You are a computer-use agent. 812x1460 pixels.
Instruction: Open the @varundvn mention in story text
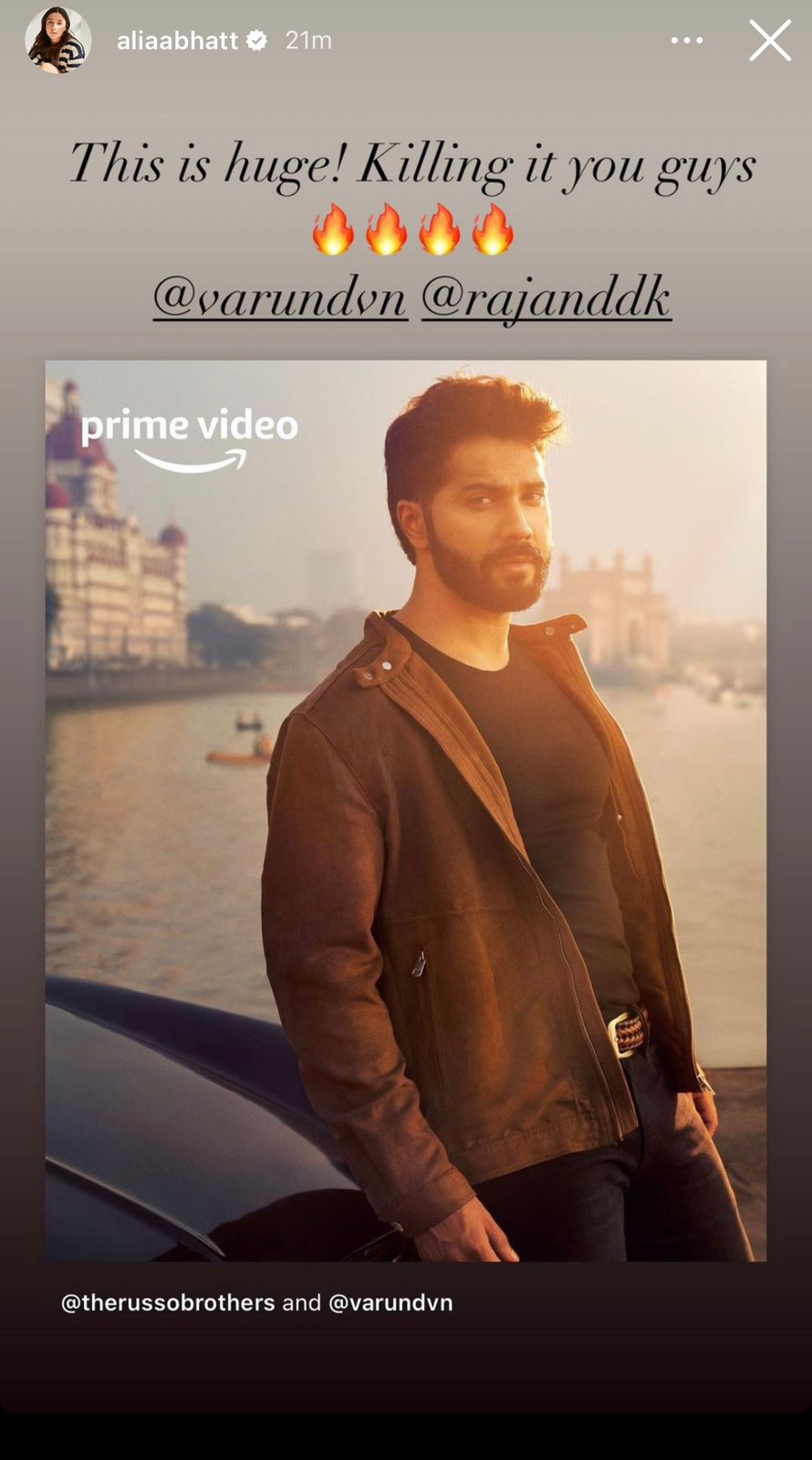pos(279,298)
